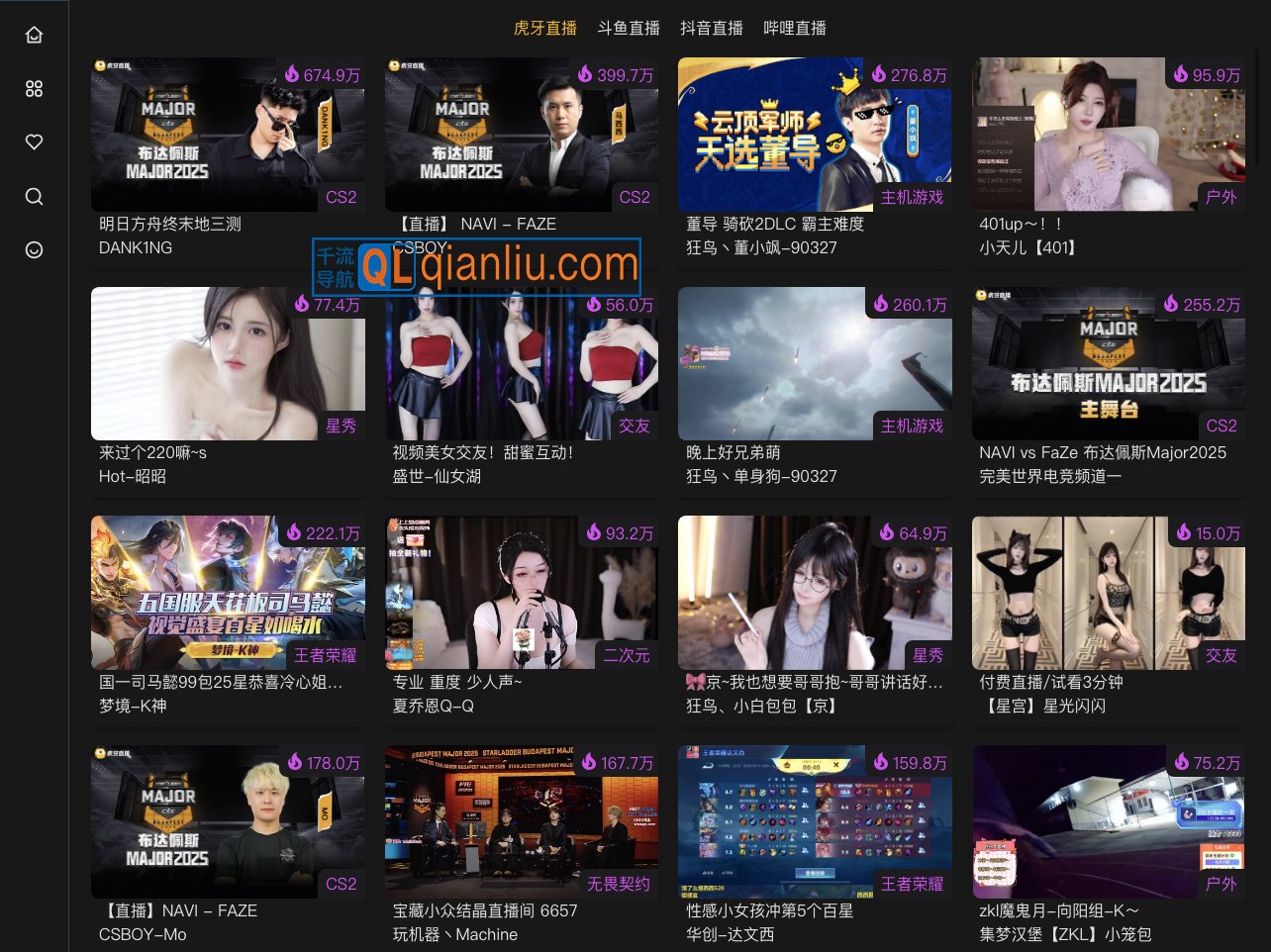Open the smiley profile icon
Viewport: 1271px width, 952px height.
click(34, 249)
